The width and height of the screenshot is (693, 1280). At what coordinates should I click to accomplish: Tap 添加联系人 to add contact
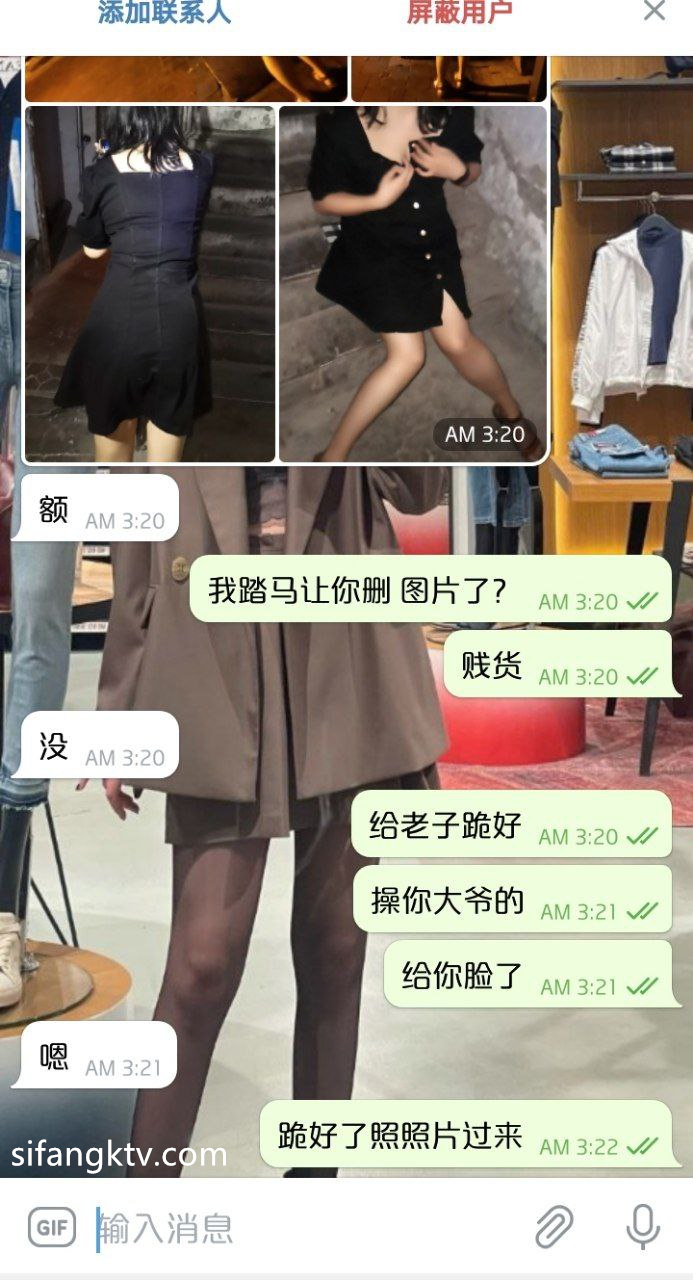tap(164, 12)
